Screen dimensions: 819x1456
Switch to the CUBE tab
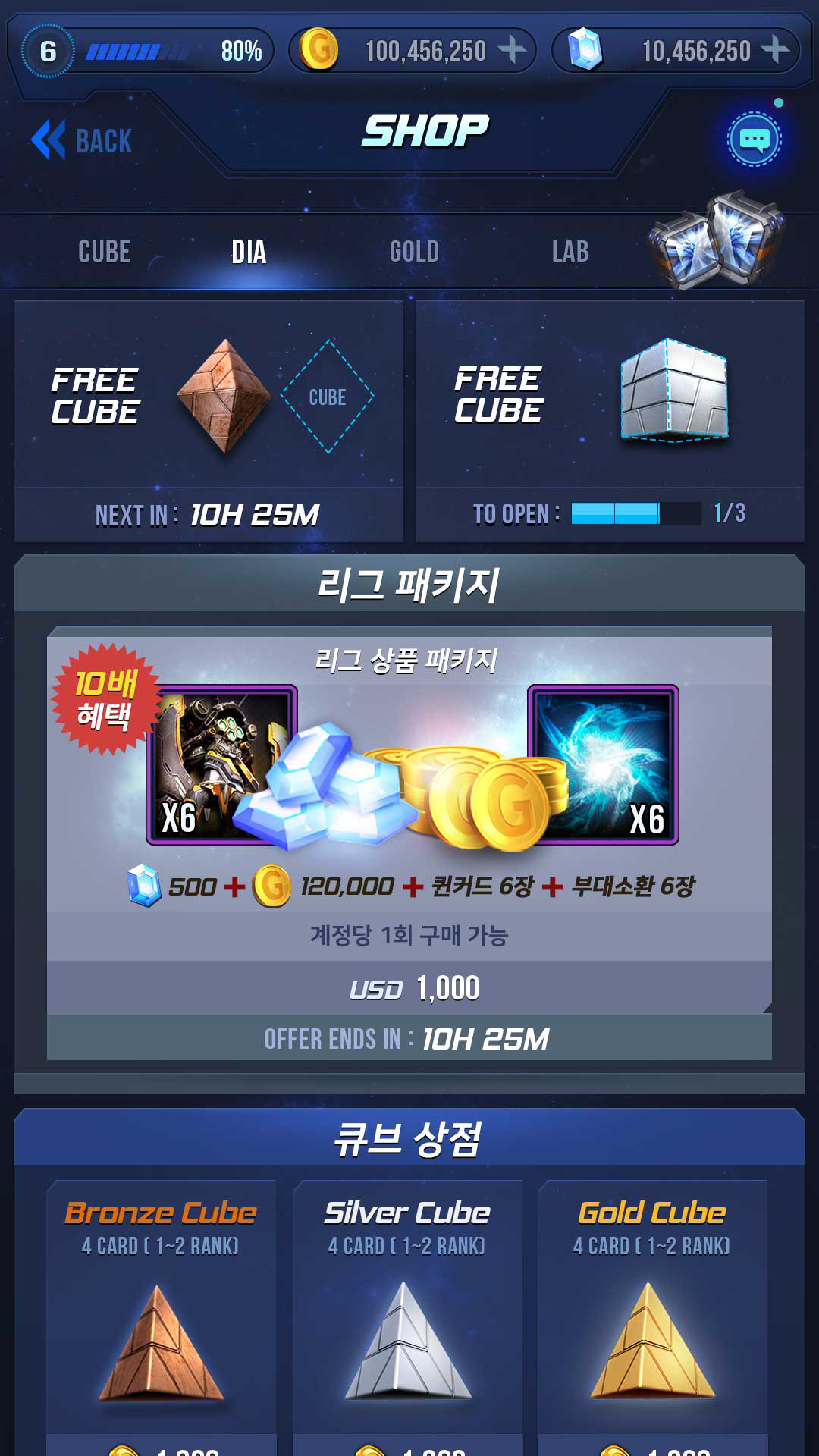pyautogui.click(x=104, y=252)
